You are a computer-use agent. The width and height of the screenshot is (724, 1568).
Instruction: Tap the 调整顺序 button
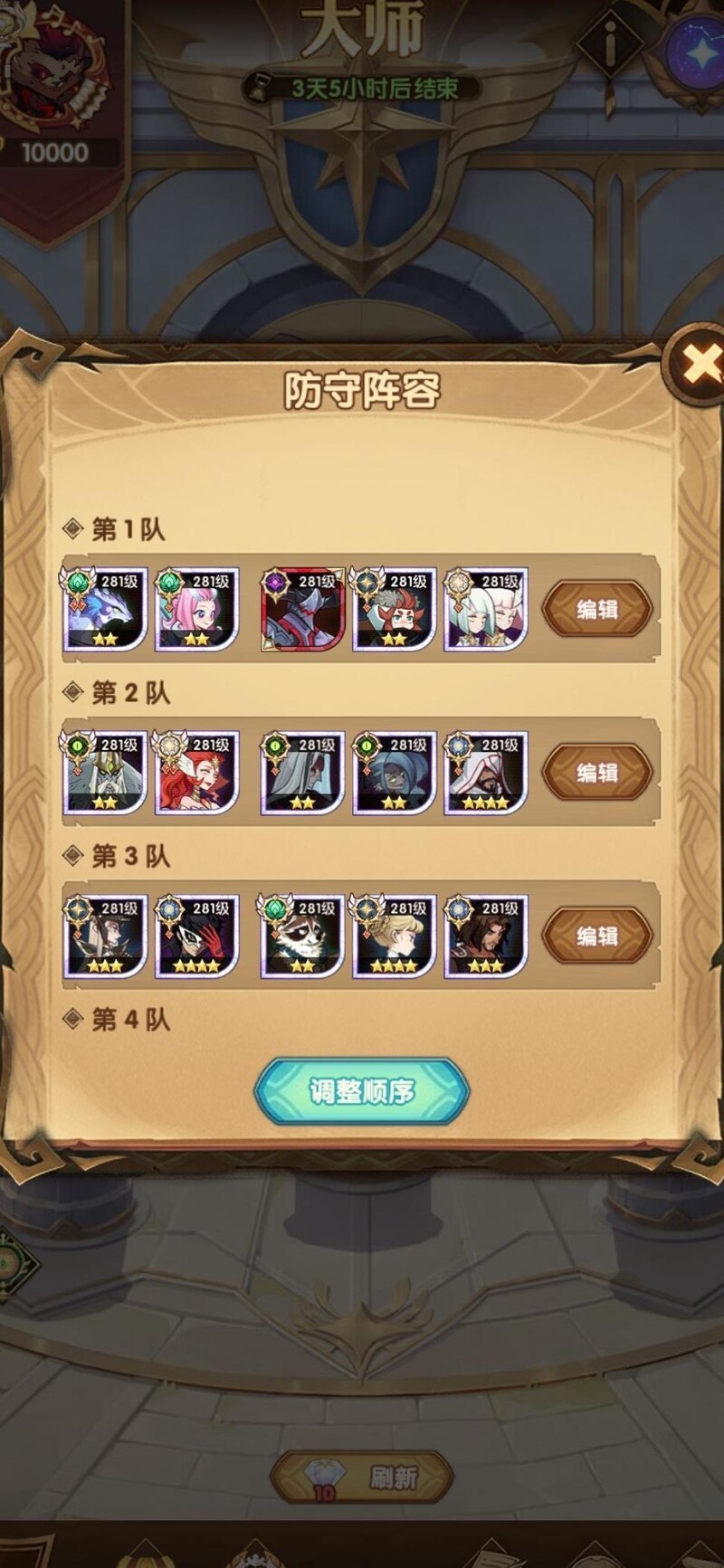click(362, 1091)
